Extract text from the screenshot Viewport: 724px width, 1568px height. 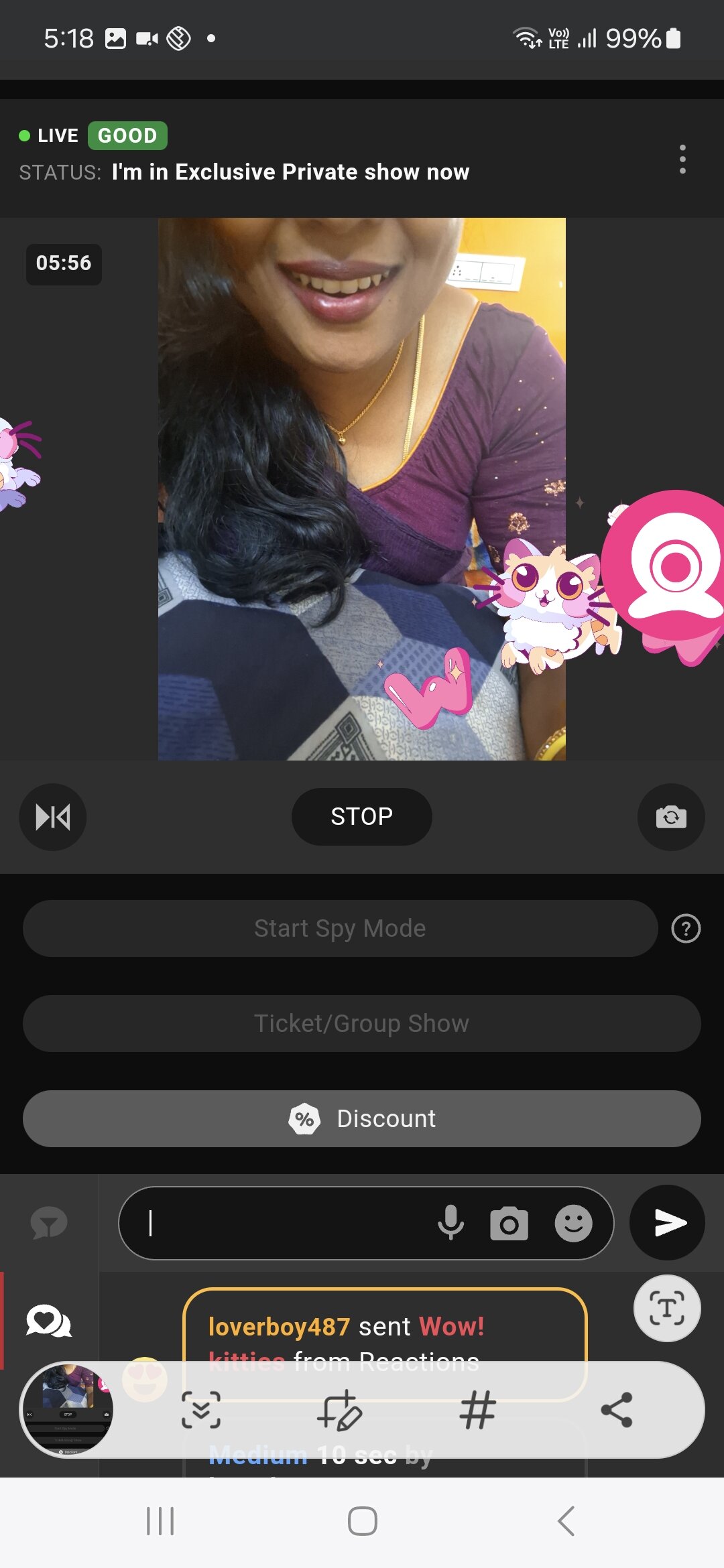[667, 1308]
